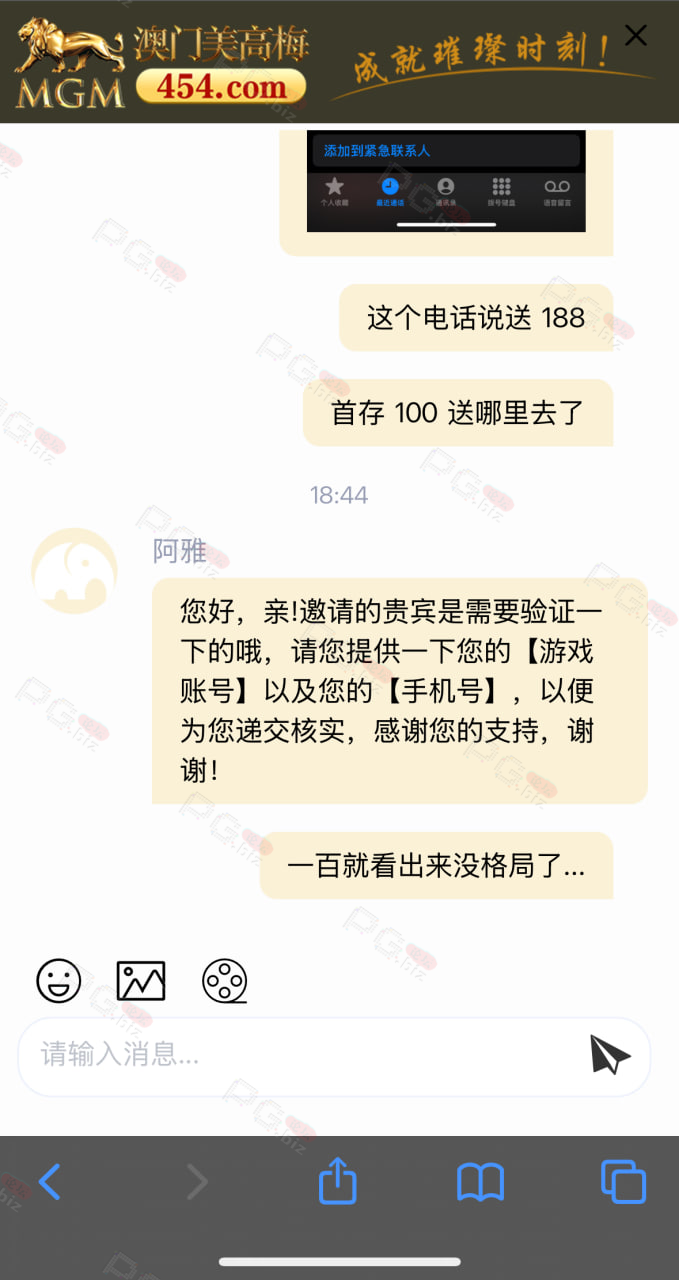Screen dimensions: 679x1280
Task: Attach a picture to the chat
Action: [x=141, y=981]
